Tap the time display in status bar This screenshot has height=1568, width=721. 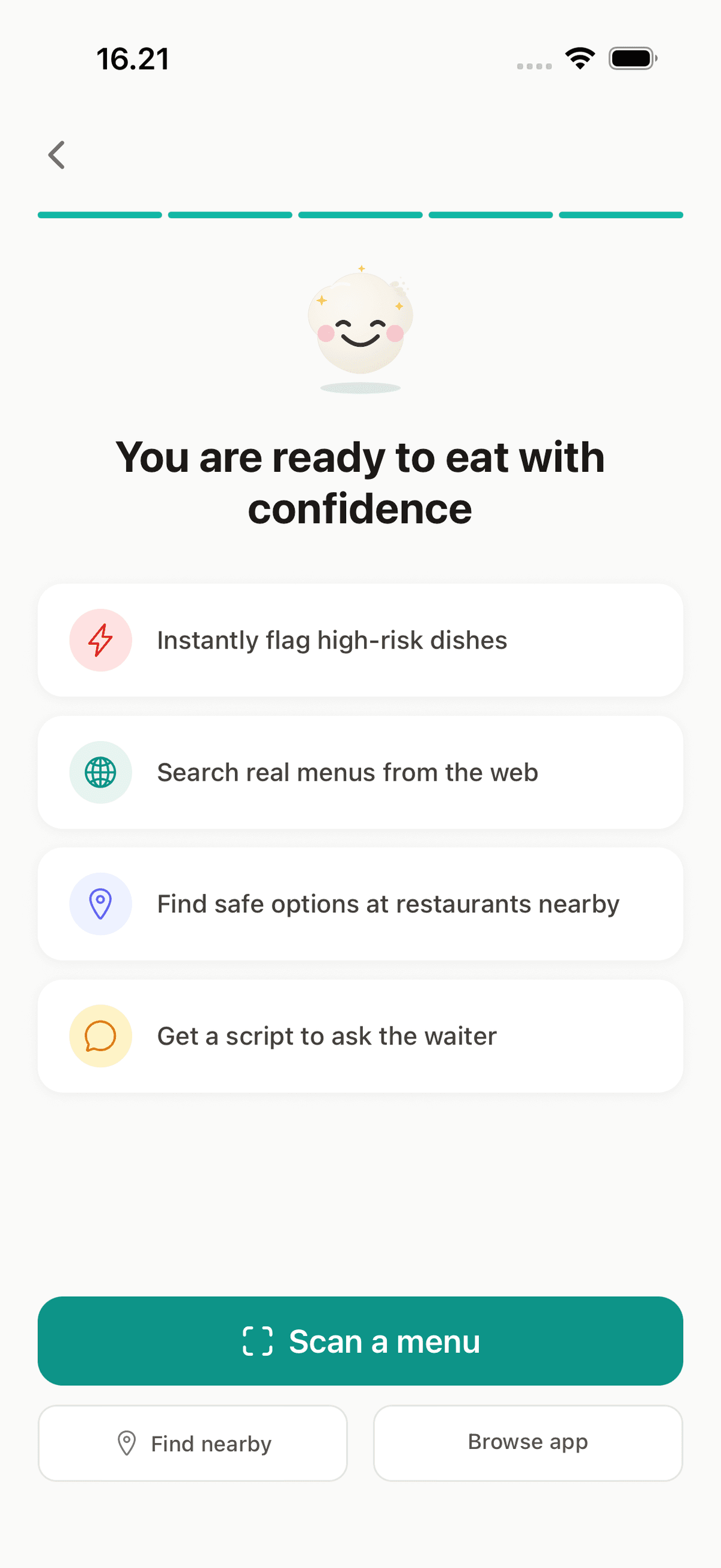[133, 58]
